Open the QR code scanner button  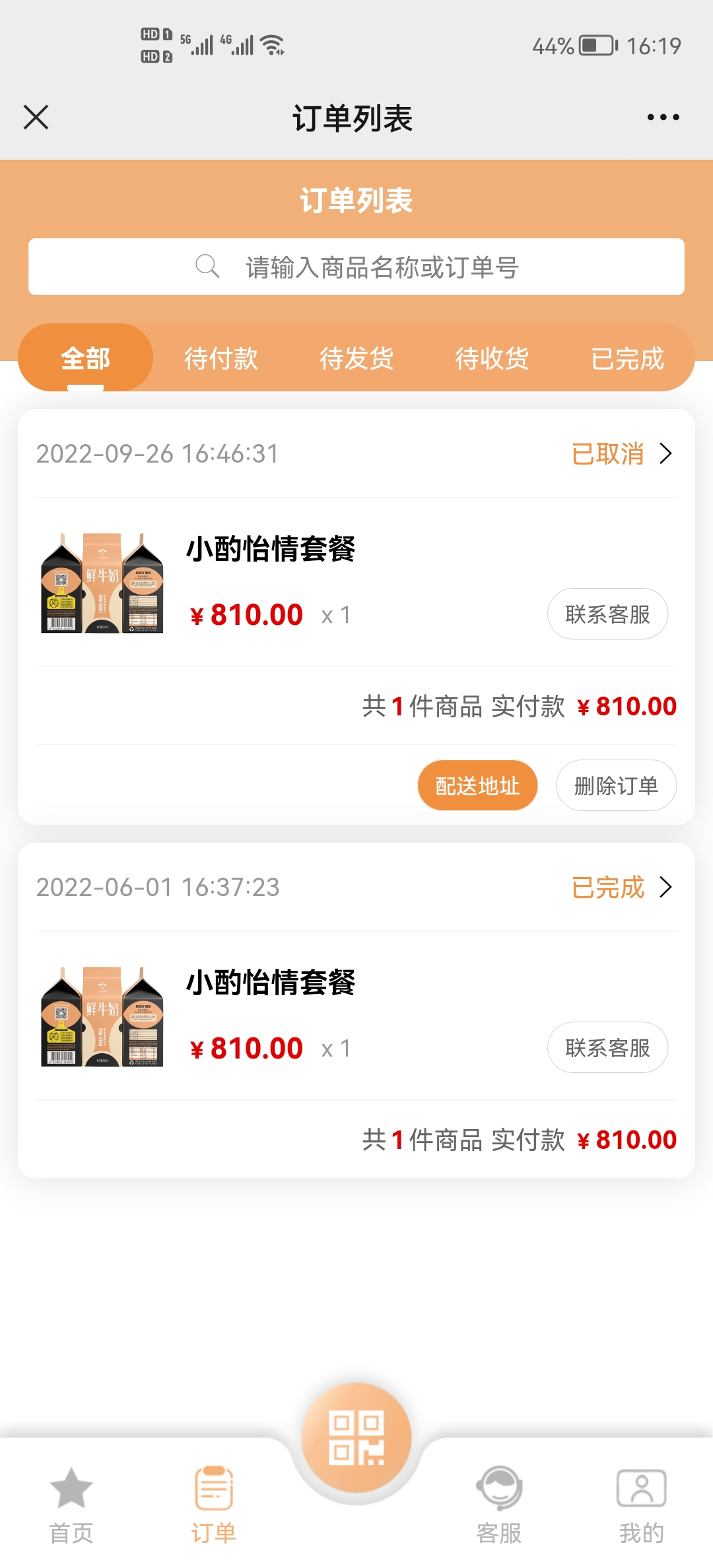pos(356,1437)
